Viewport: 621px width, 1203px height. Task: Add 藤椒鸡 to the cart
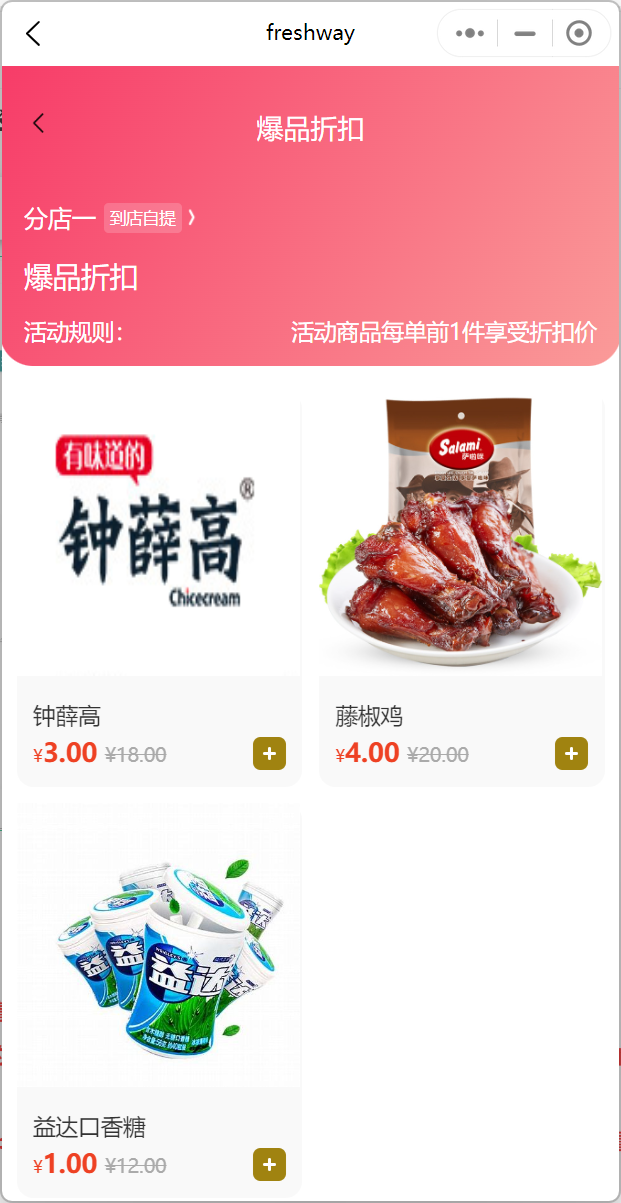click(571, 754)
